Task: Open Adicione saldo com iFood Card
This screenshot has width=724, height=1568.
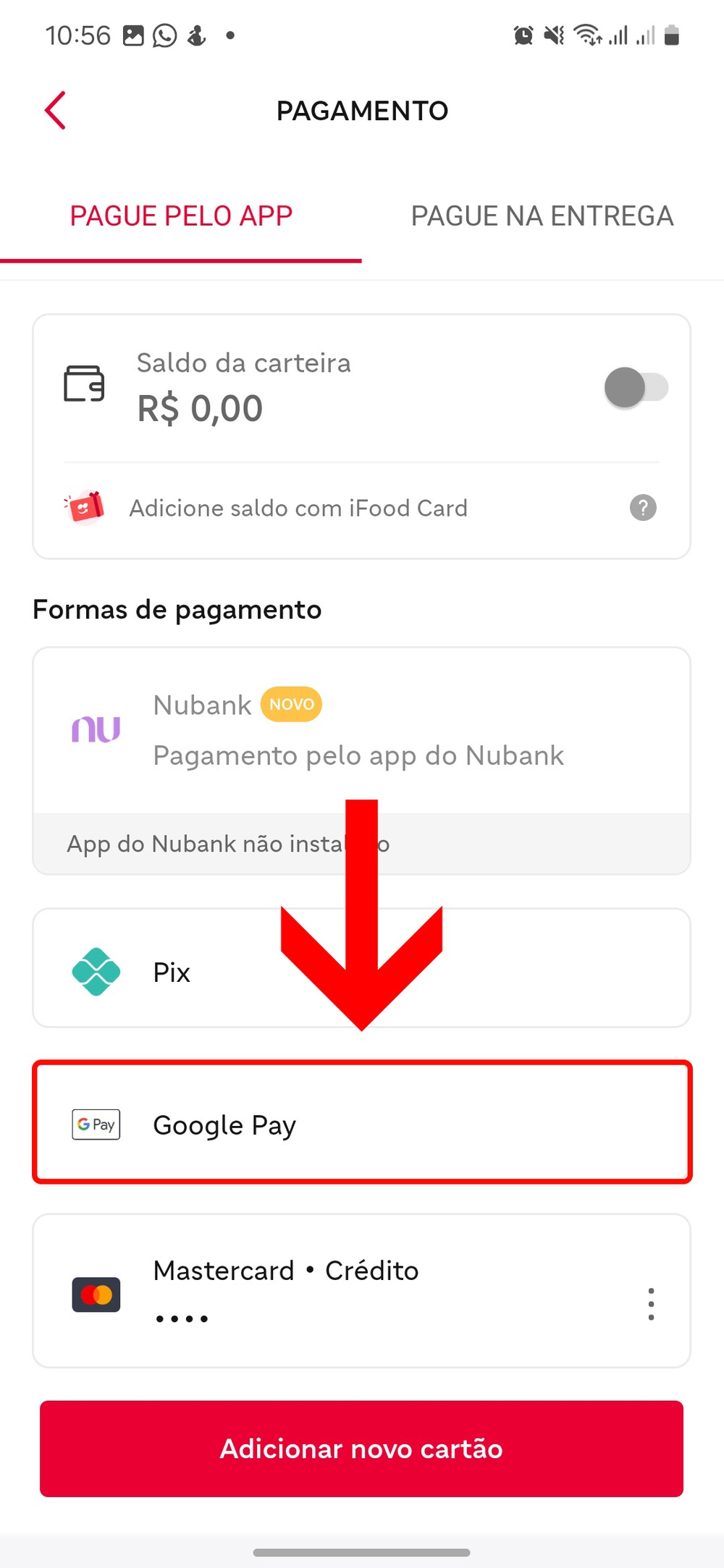Action: point(298,508)
